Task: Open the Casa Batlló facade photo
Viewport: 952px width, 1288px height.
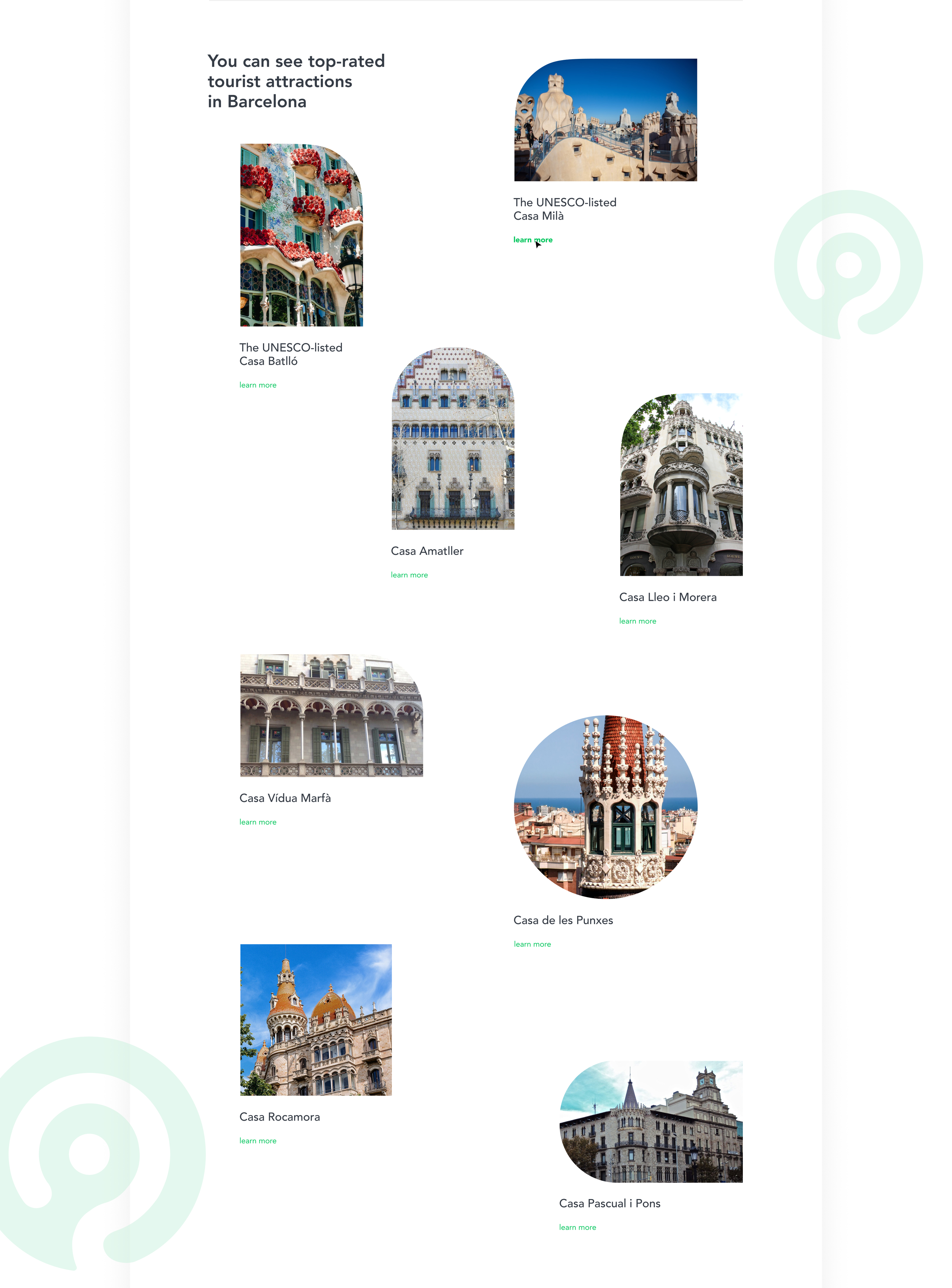Action: (x=301, y=235)
